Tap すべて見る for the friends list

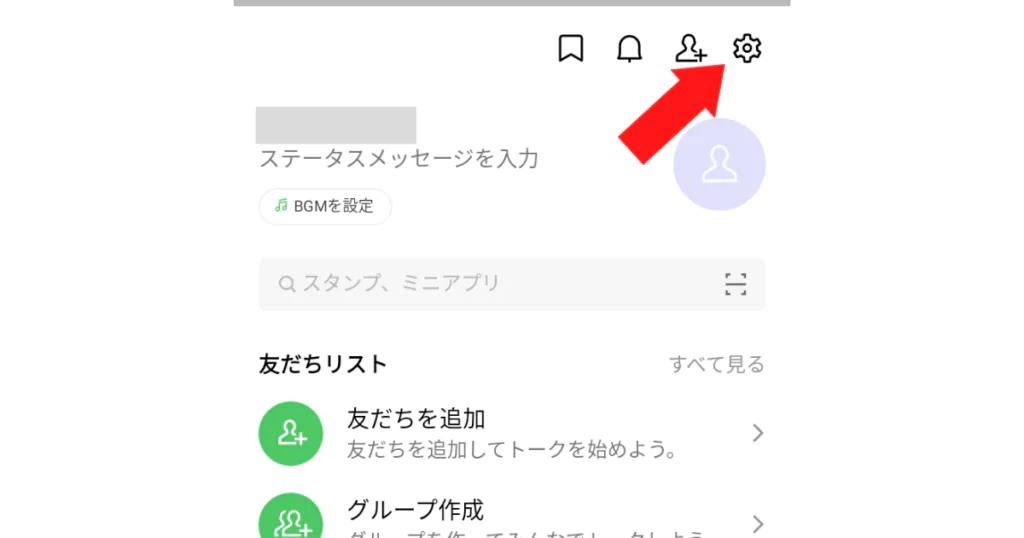click(x=716, y=364)
